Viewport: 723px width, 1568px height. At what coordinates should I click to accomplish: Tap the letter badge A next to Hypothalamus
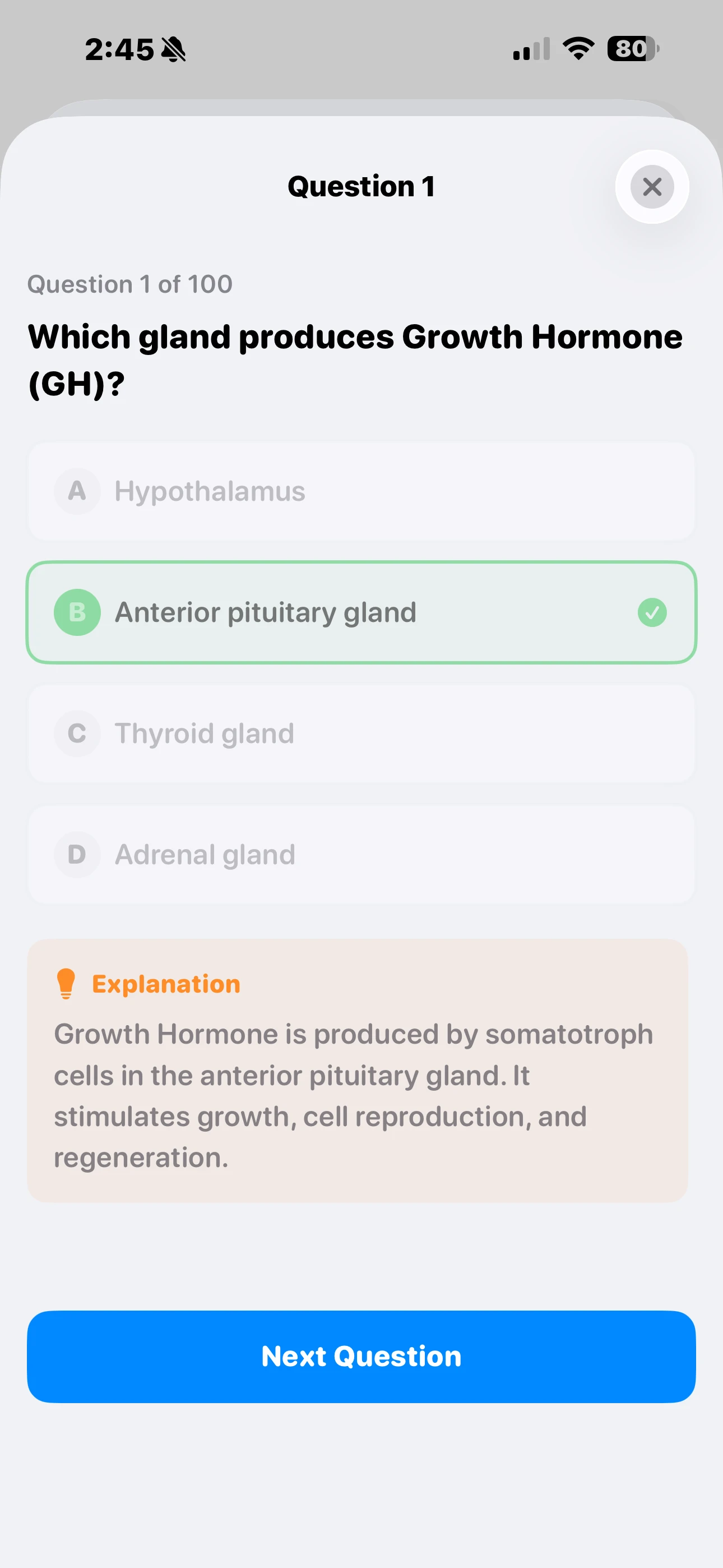[x=77, y=491]
